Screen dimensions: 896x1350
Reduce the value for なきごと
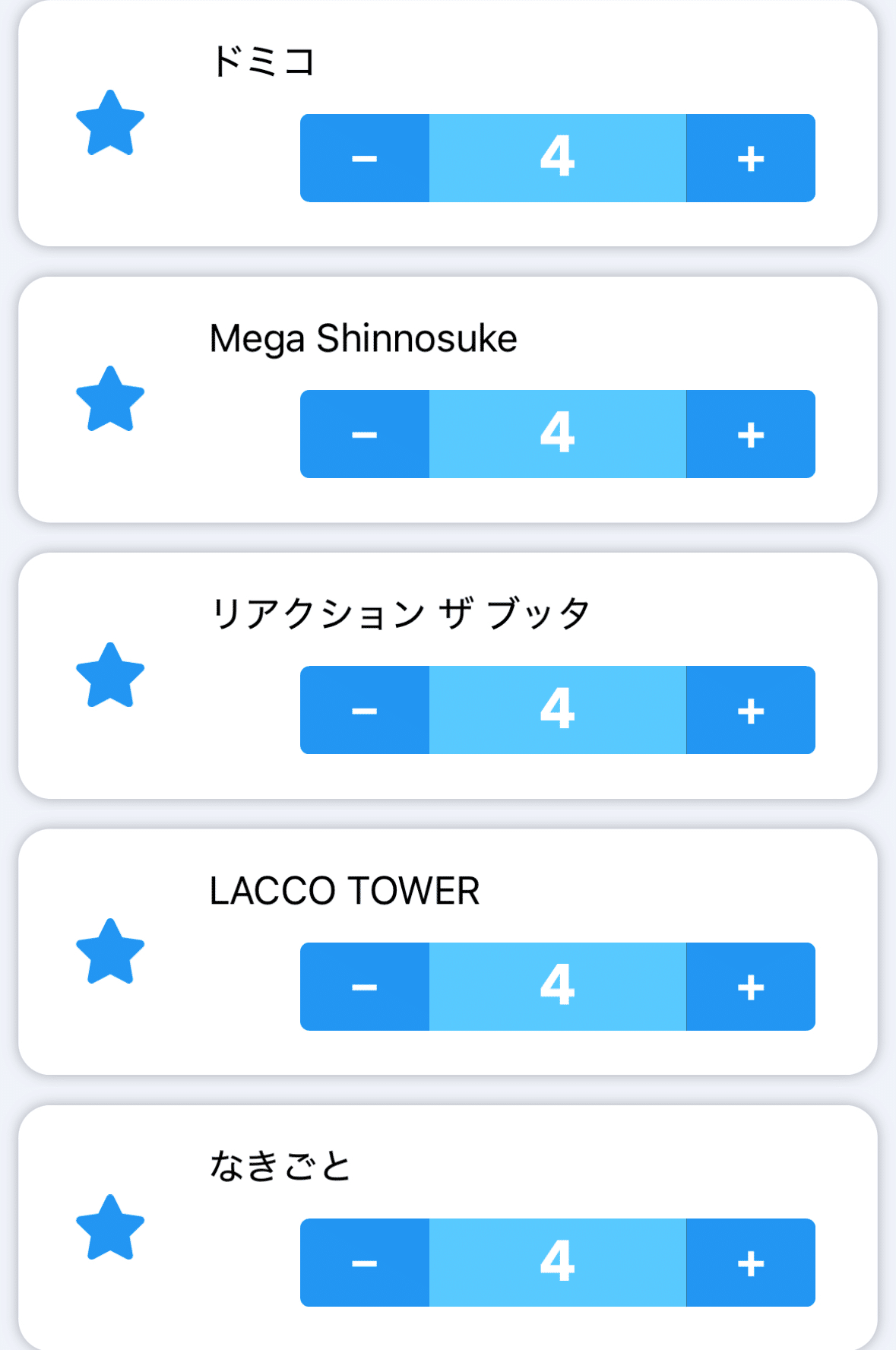pyautogui.click(x=365, y=1263)
